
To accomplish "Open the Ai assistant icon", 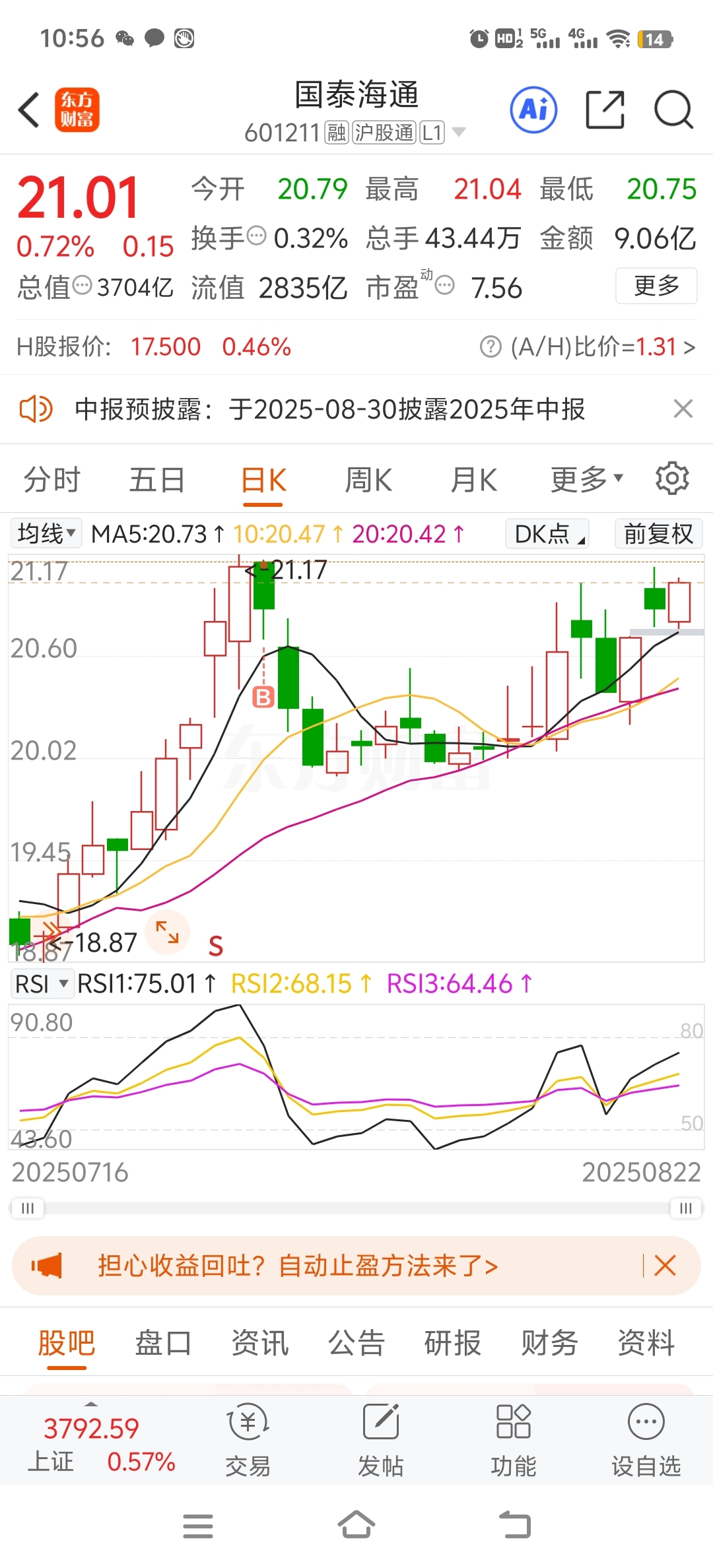I will pos(533,110).
